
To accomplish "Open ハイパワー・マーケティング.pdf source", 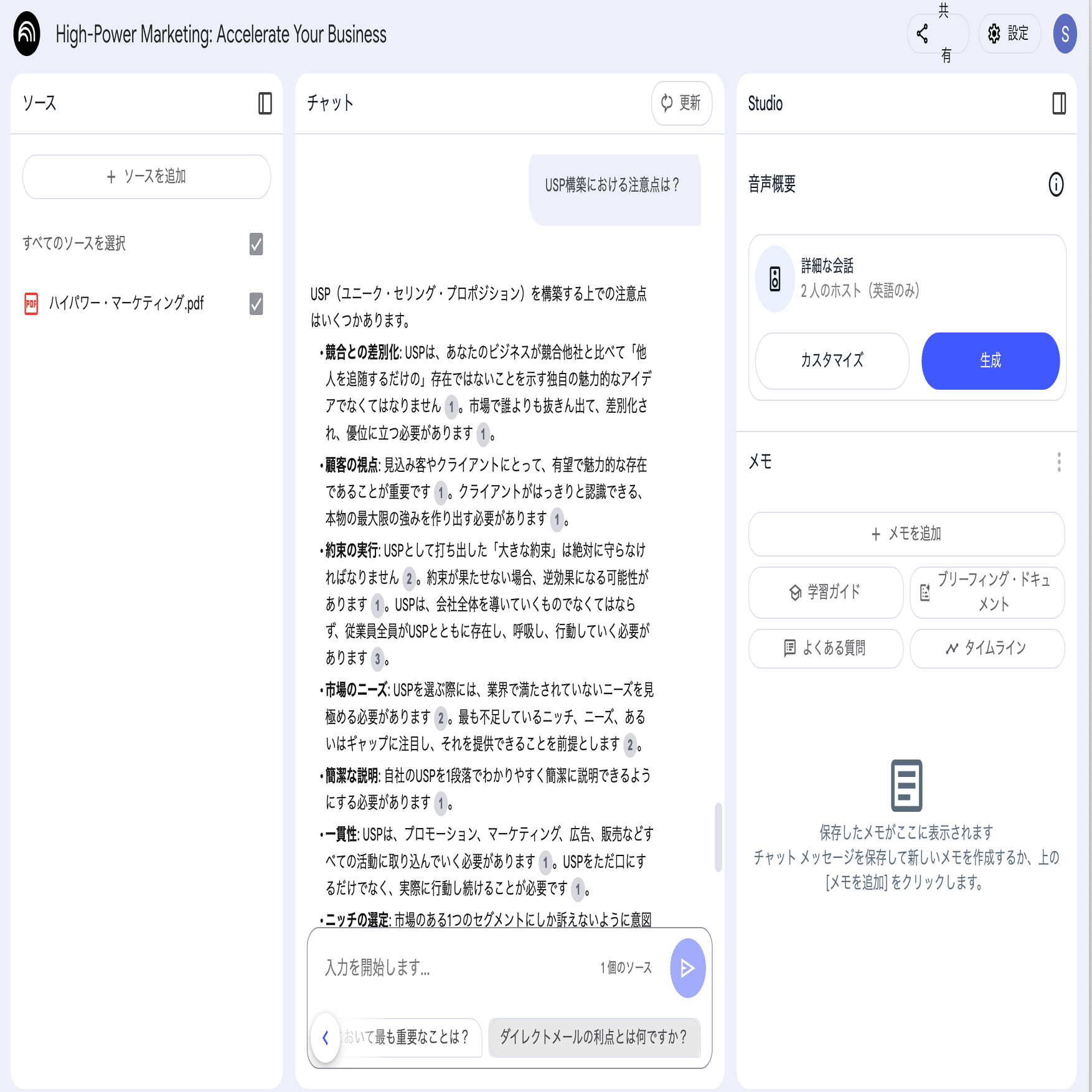I will (x=126, y=304).
